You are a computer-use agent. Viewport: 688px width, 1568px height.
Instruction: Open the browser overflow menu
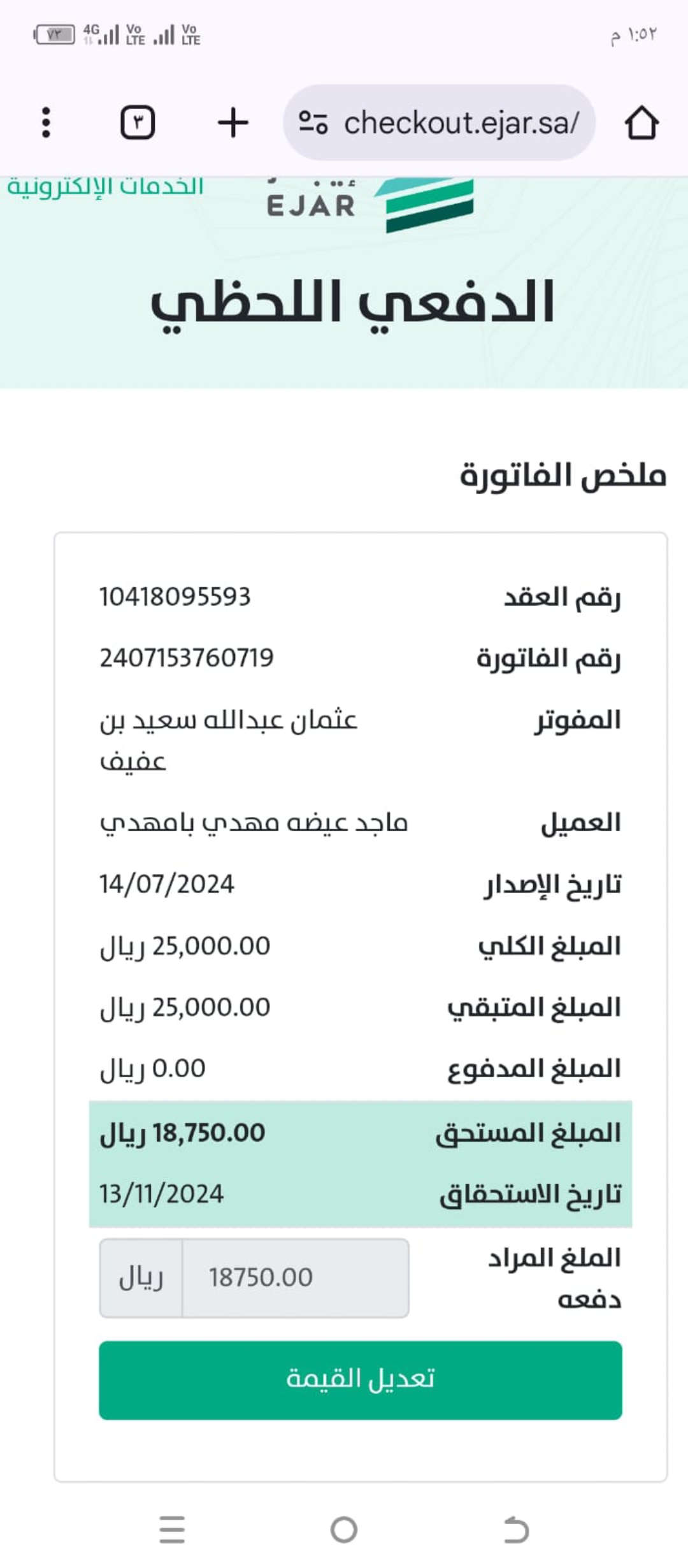coord(46,122)
